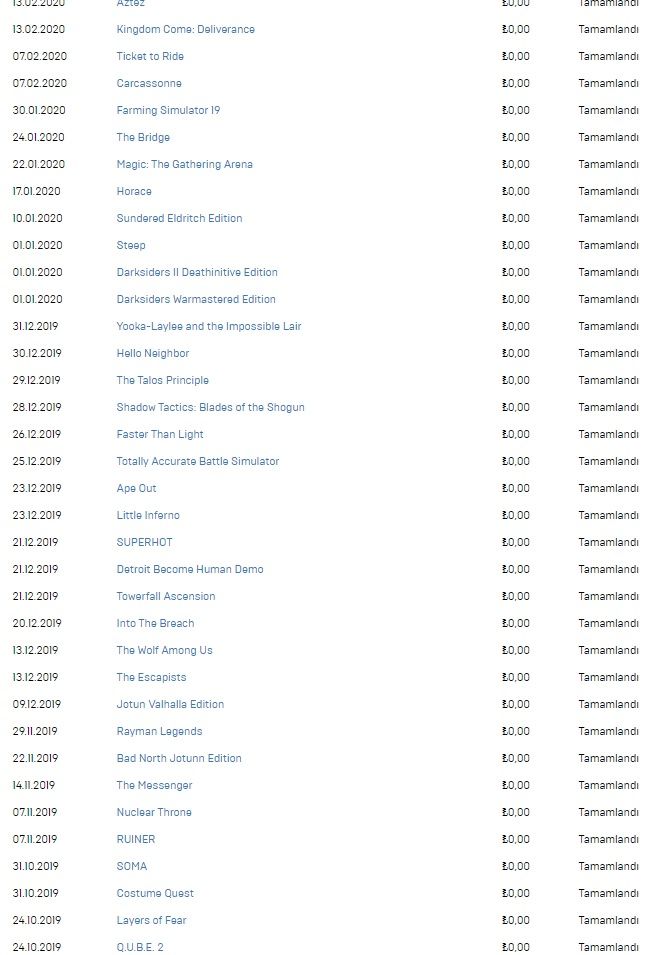The width and height of the screenshot is (671, 955).
Task: Open Shadow Tactics: Blades of the Shogun
Action: pos(210,407)
